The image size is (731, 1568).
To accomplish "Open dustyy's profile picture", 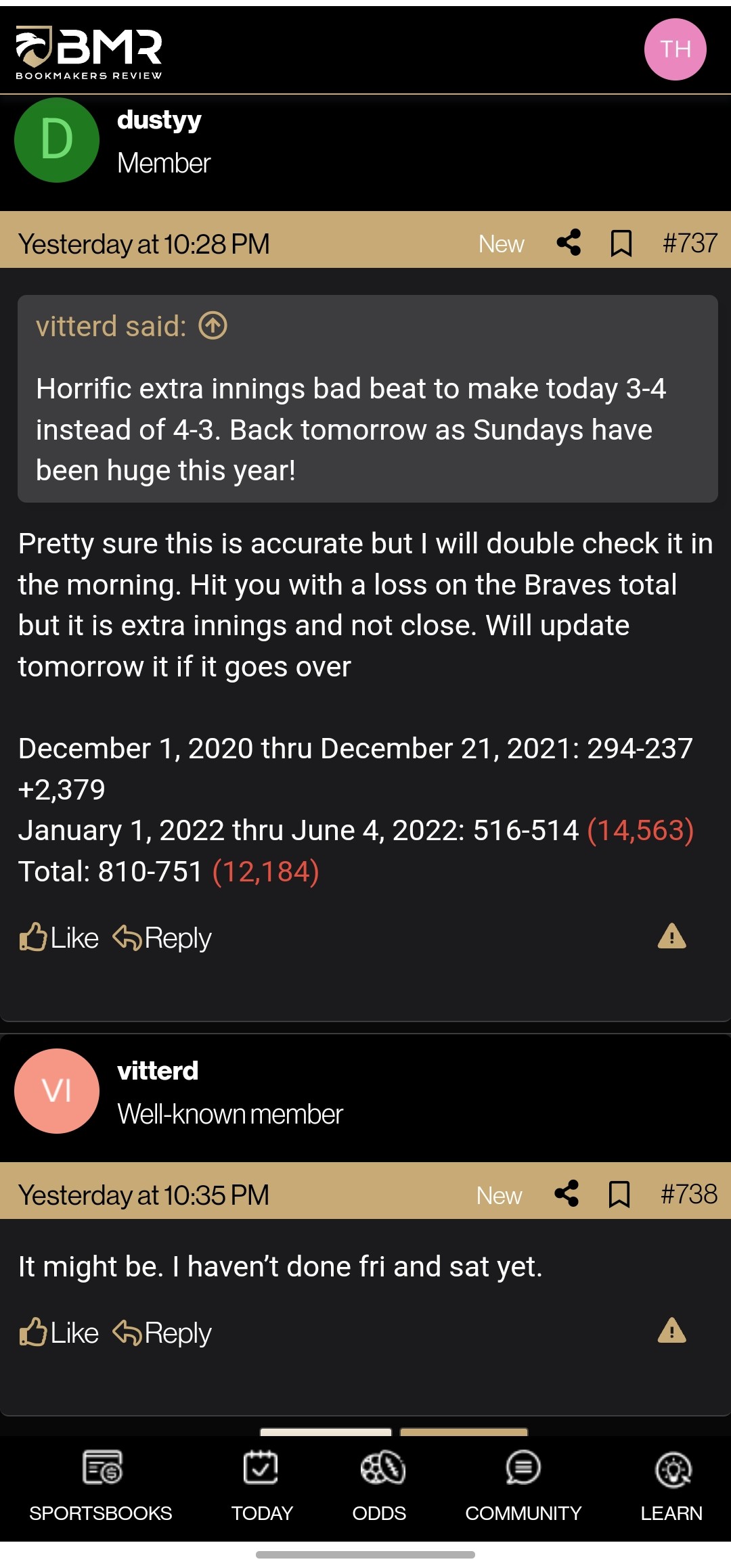I will click(57, 140).
